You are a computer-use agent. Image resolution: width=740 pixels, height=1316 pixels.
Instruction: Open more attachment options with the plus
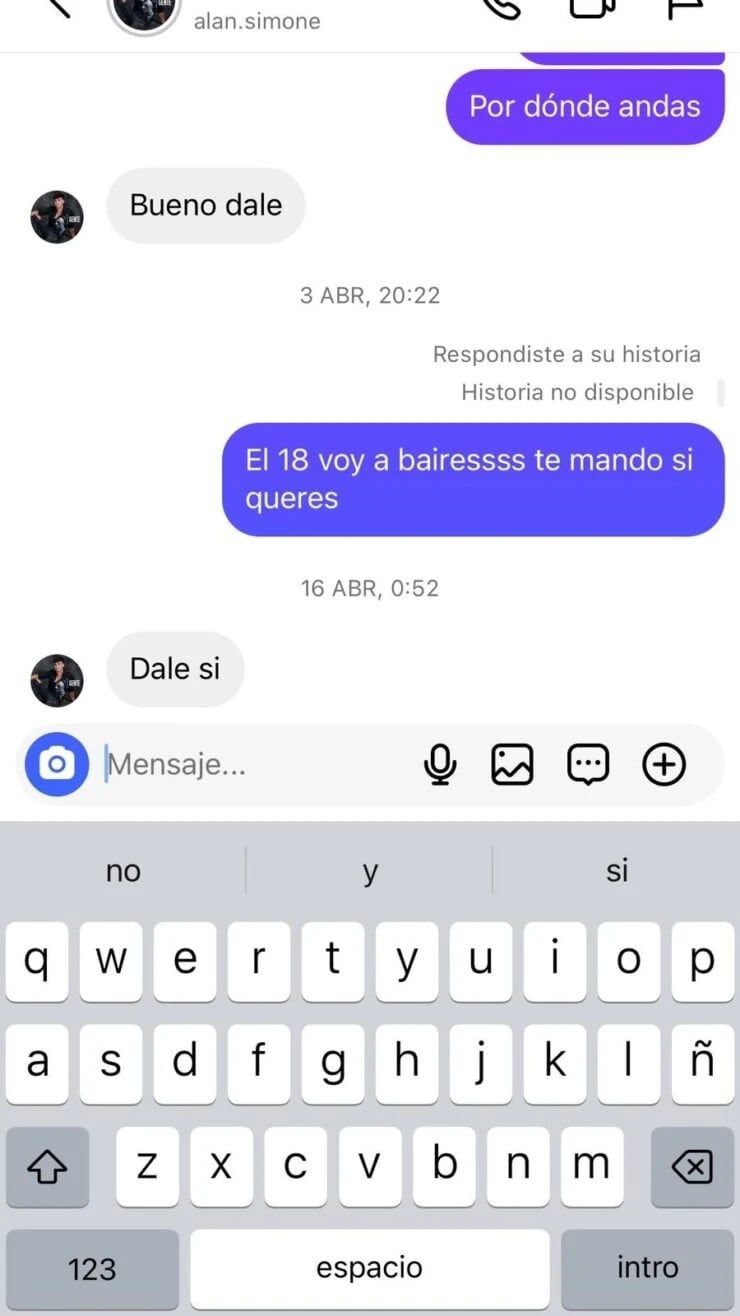pos(664,763)
